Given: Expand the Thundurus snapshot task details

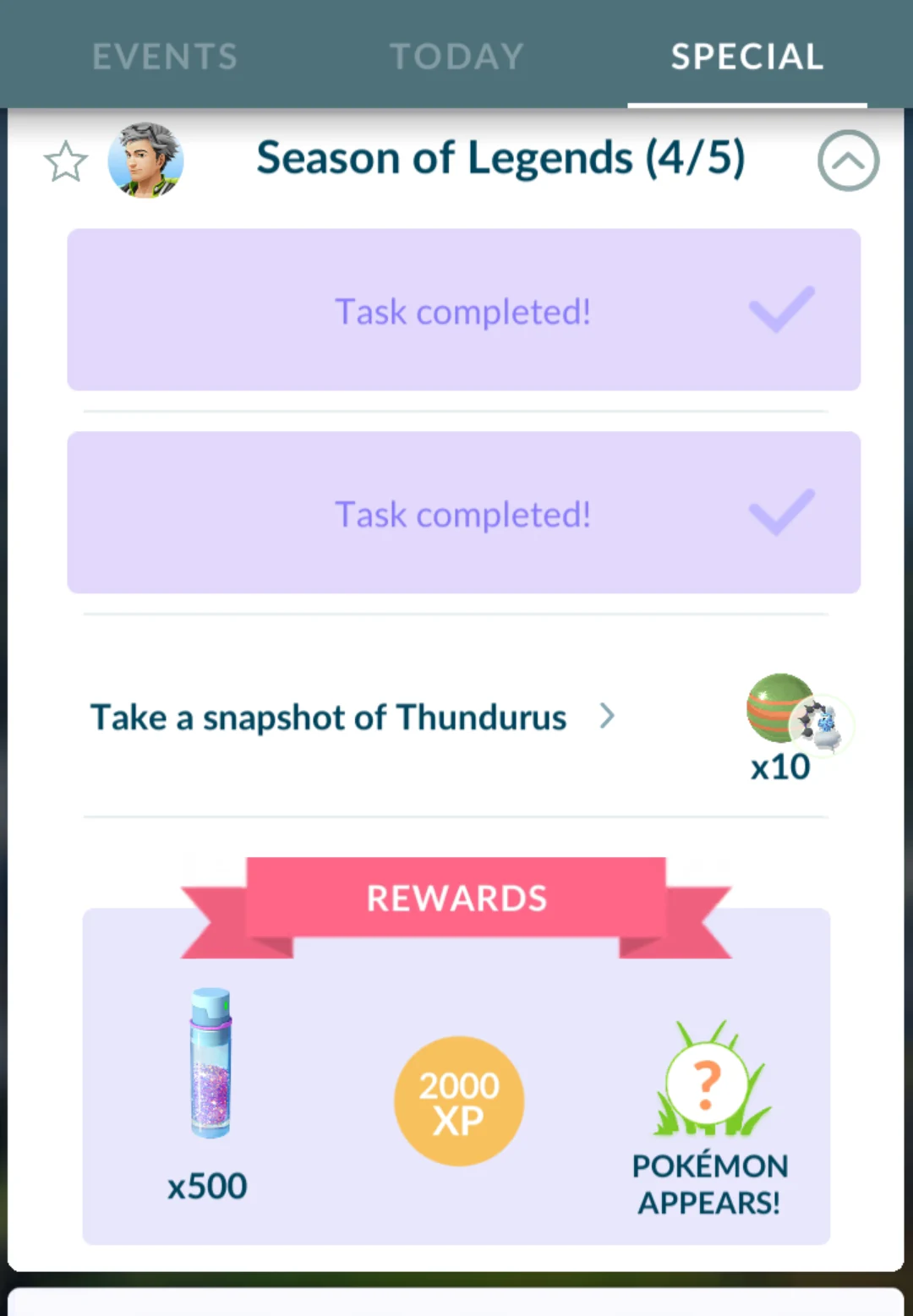Looking at the screenshot, I should coord(607,716).
